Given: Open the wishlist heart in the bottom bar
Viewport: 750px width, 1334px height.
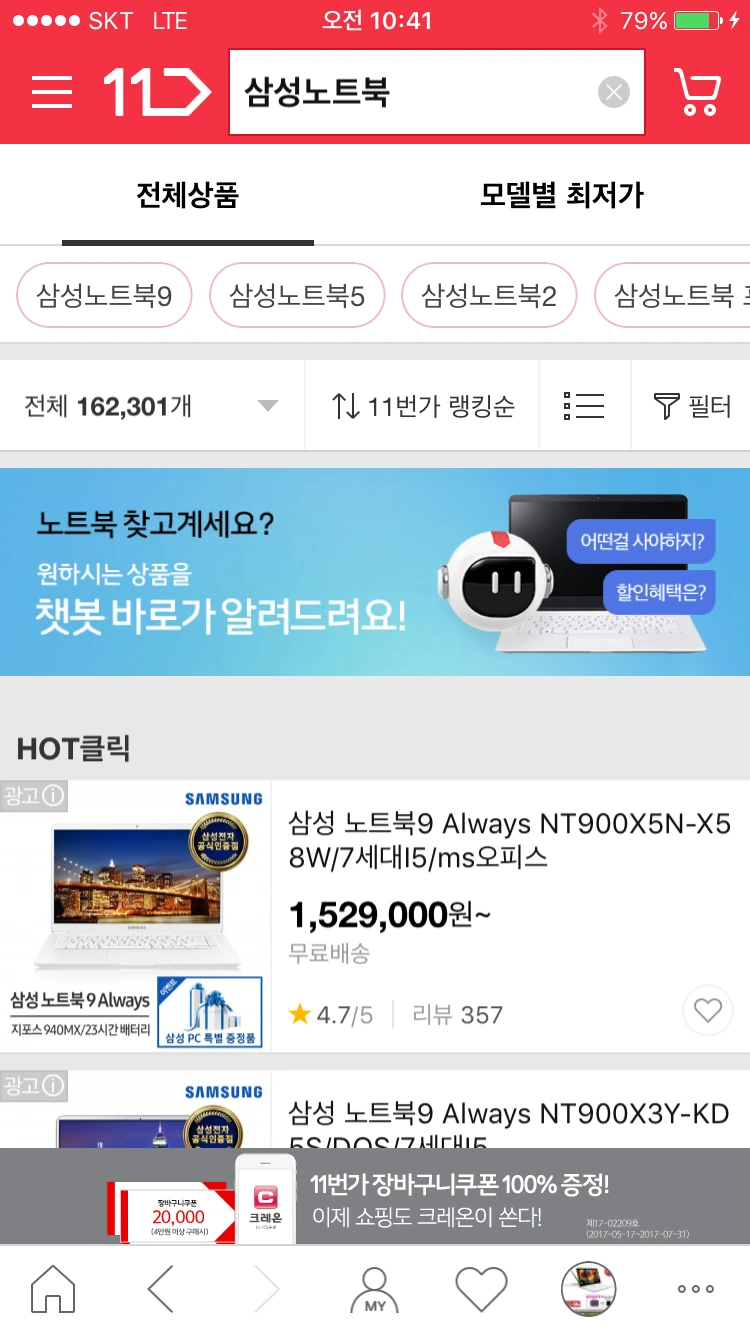Looking at the screenshot, I should tap(482, 1289).
